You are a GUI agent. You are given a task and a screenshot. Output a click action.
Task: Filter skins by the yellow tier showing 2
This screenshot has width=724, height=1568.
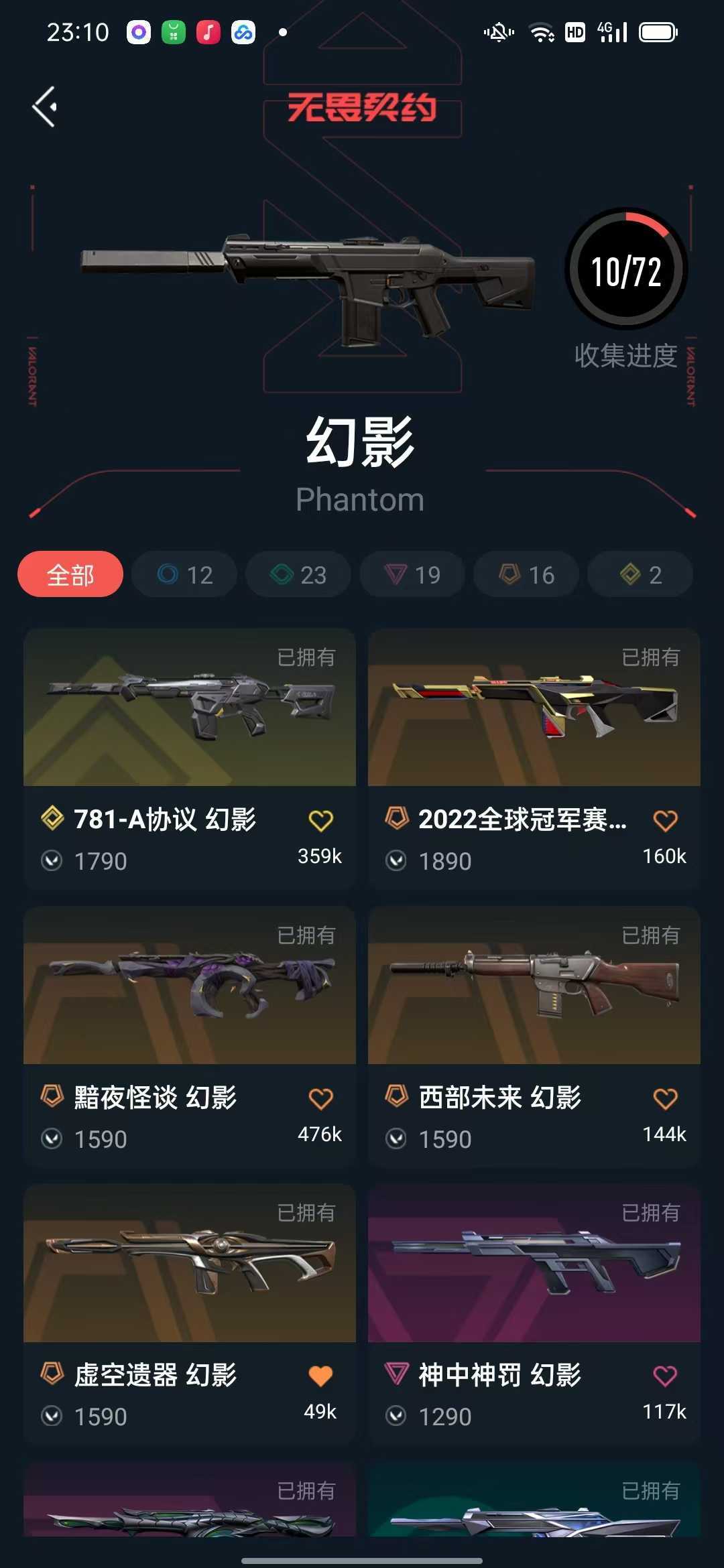640,574
